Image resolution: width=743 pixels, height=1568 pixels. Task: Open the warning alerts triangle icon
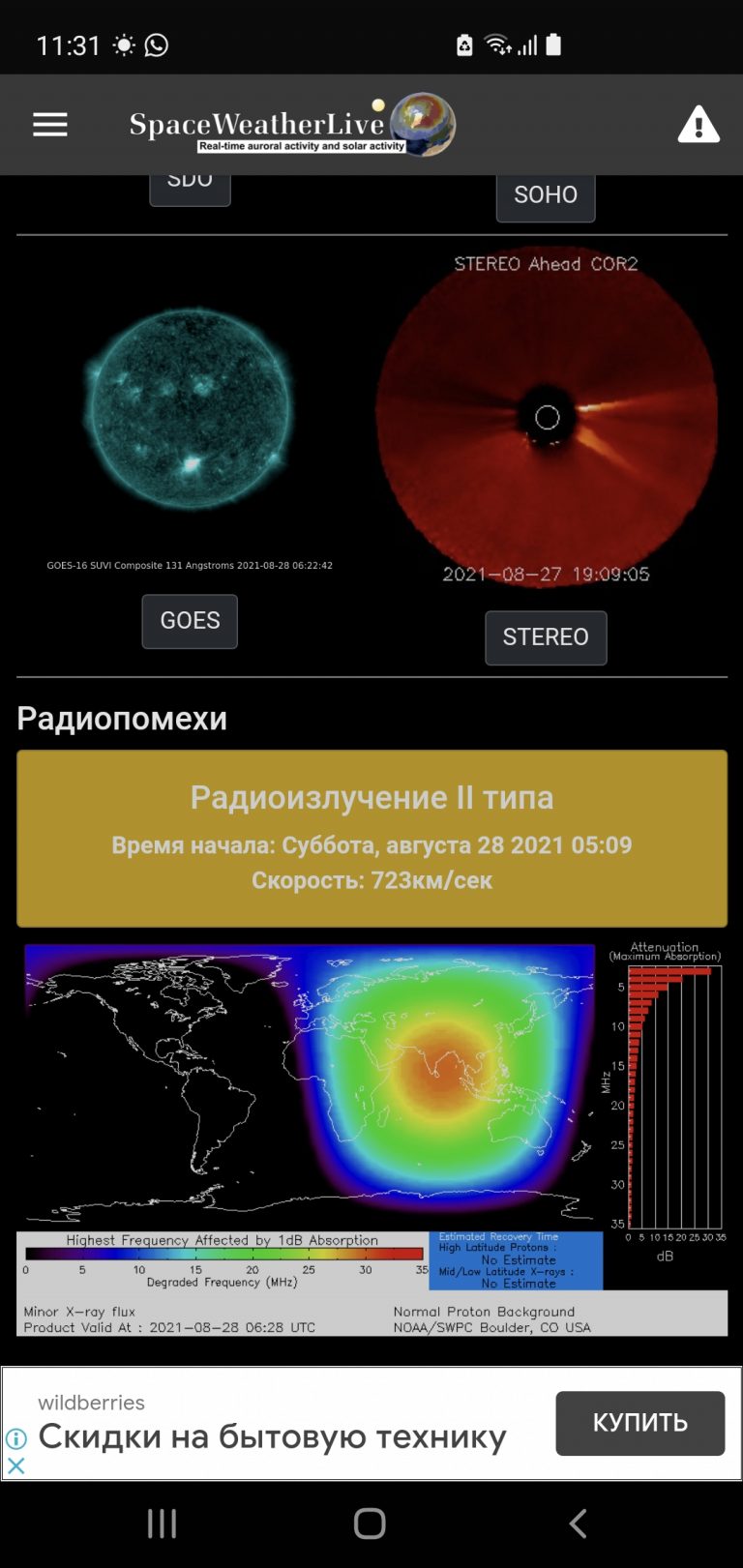(x=698, y=125)
